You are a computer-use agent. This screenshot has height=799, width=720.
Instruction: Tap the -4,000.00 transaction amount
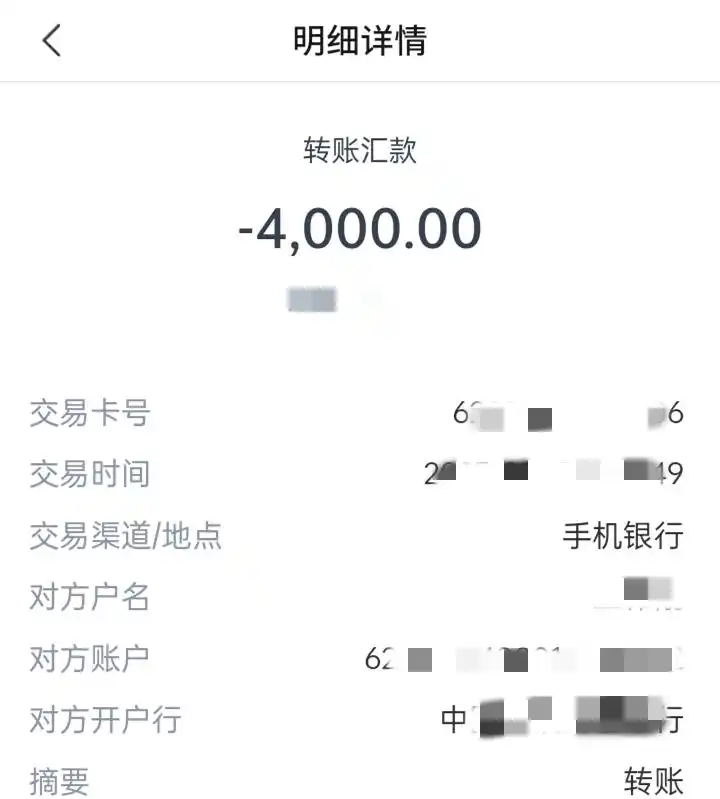(360, 228)
